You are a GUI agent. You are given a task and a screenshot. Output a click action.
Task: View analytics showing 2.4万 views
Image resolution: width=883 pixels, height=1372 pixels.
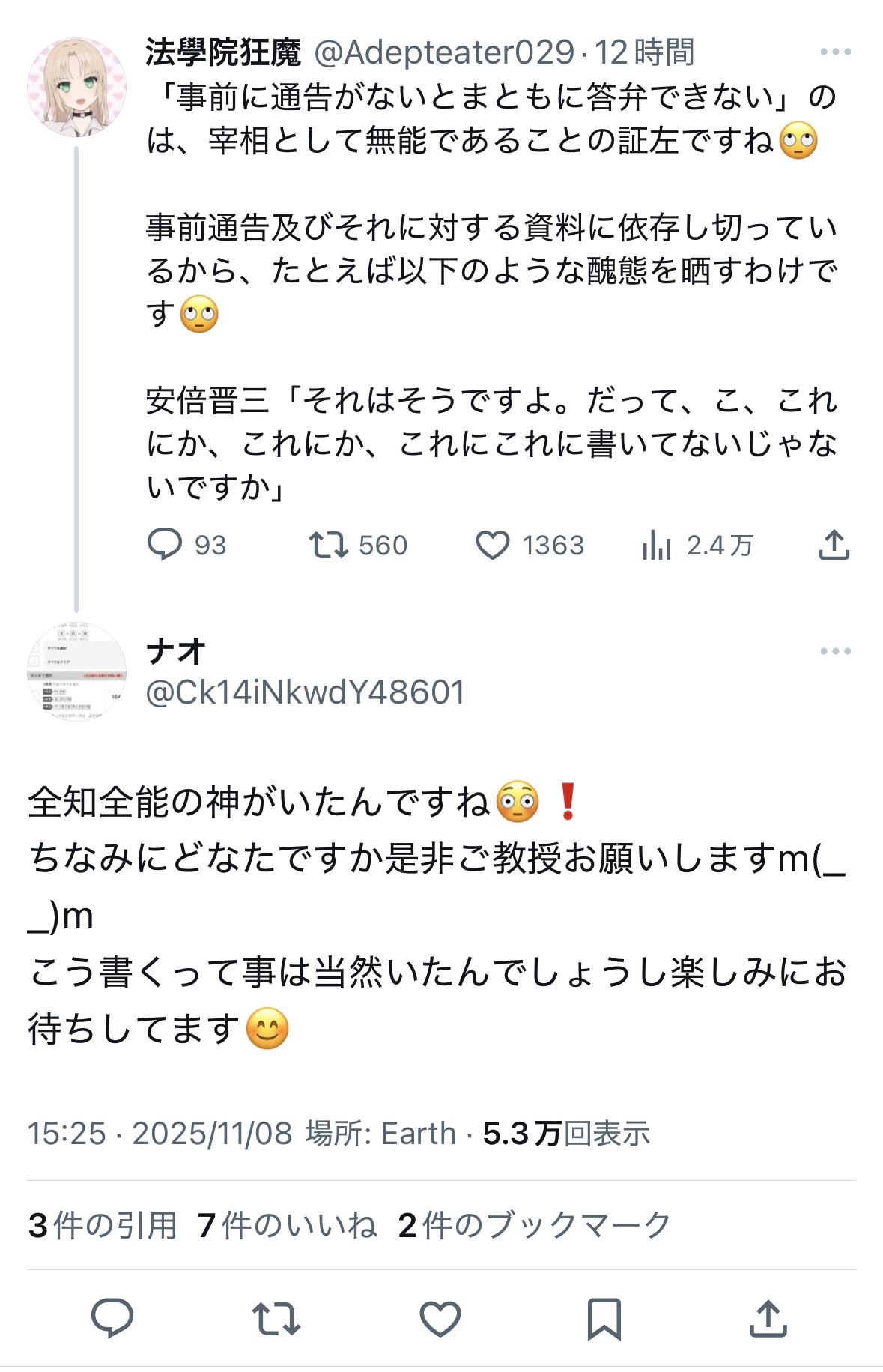pyautogui.click(x=657, y=545)
